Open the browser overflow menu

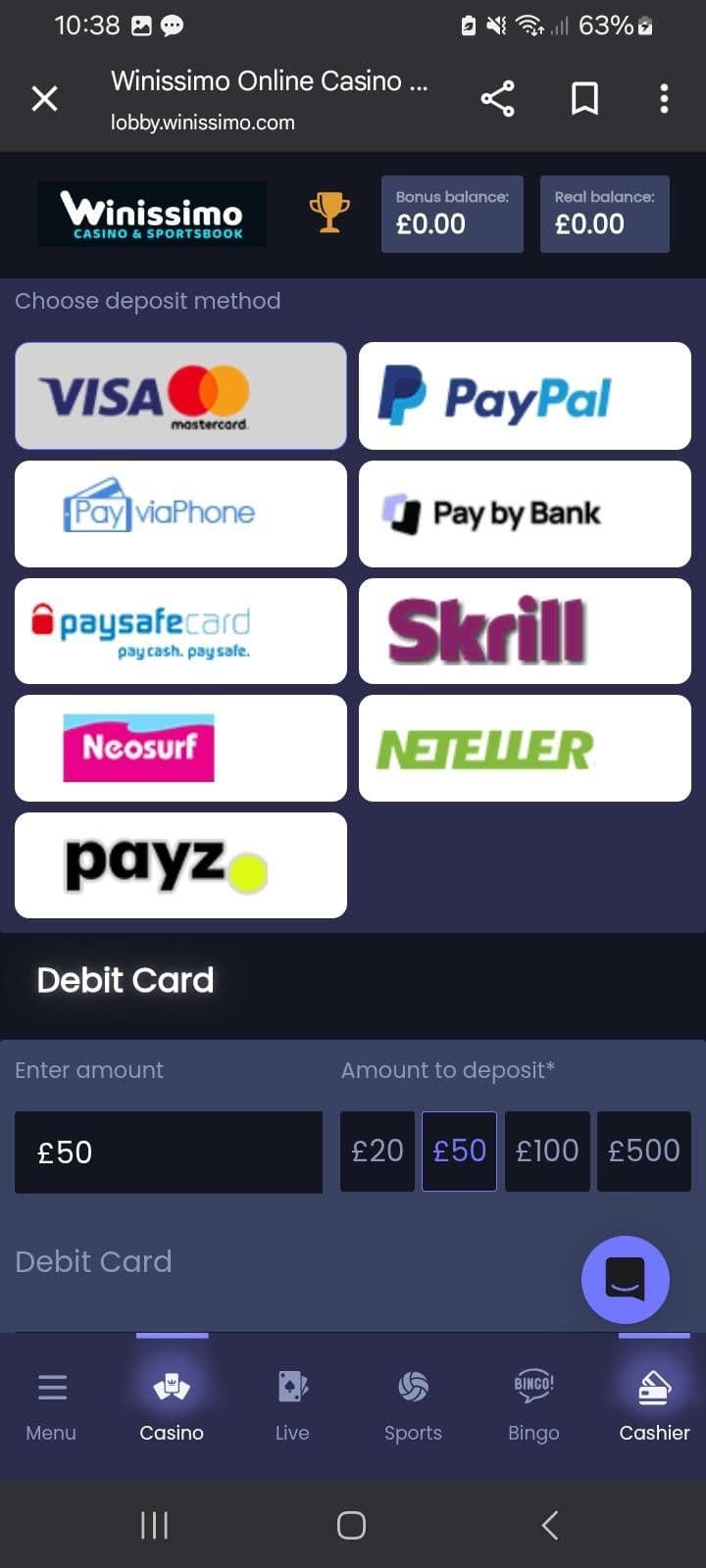pyautogui.click(x=664, y=98)
